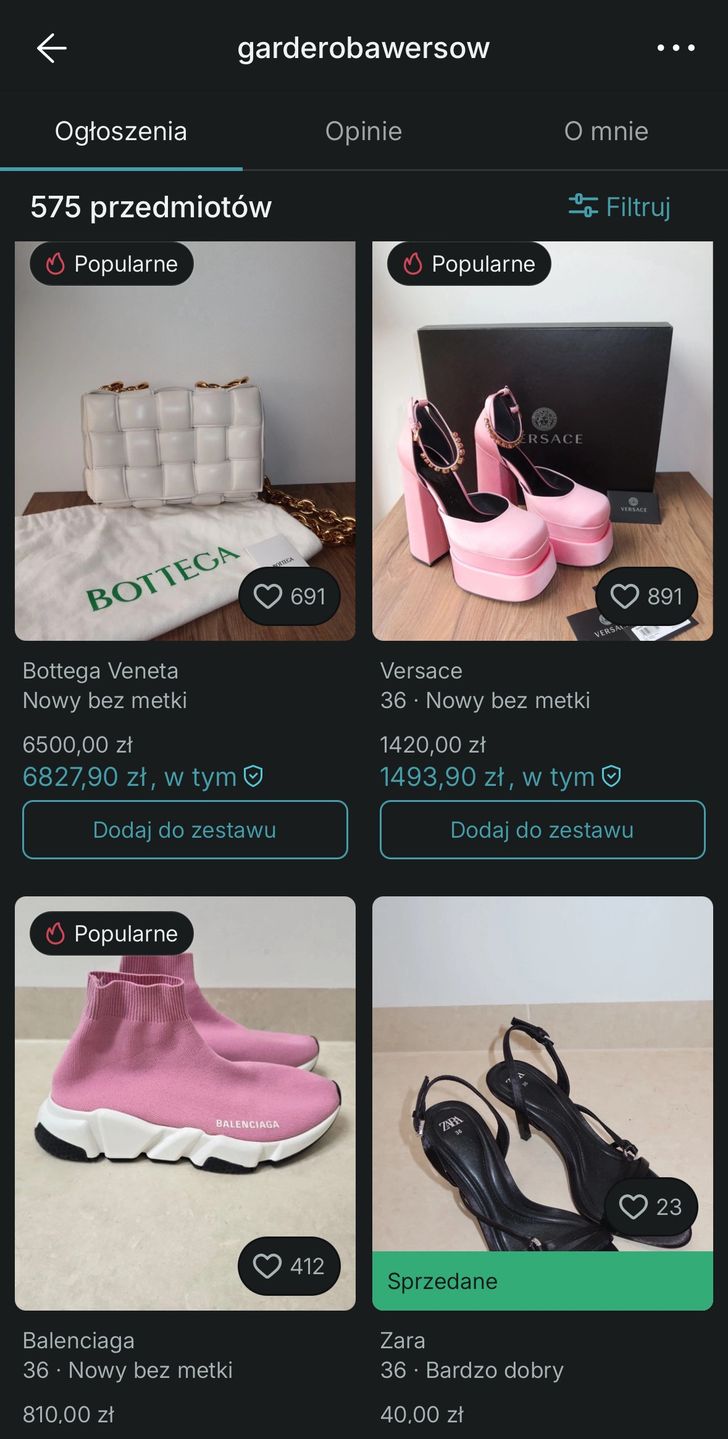Like the Zara black heels

pyautogui.click(x=650, y=1207)
